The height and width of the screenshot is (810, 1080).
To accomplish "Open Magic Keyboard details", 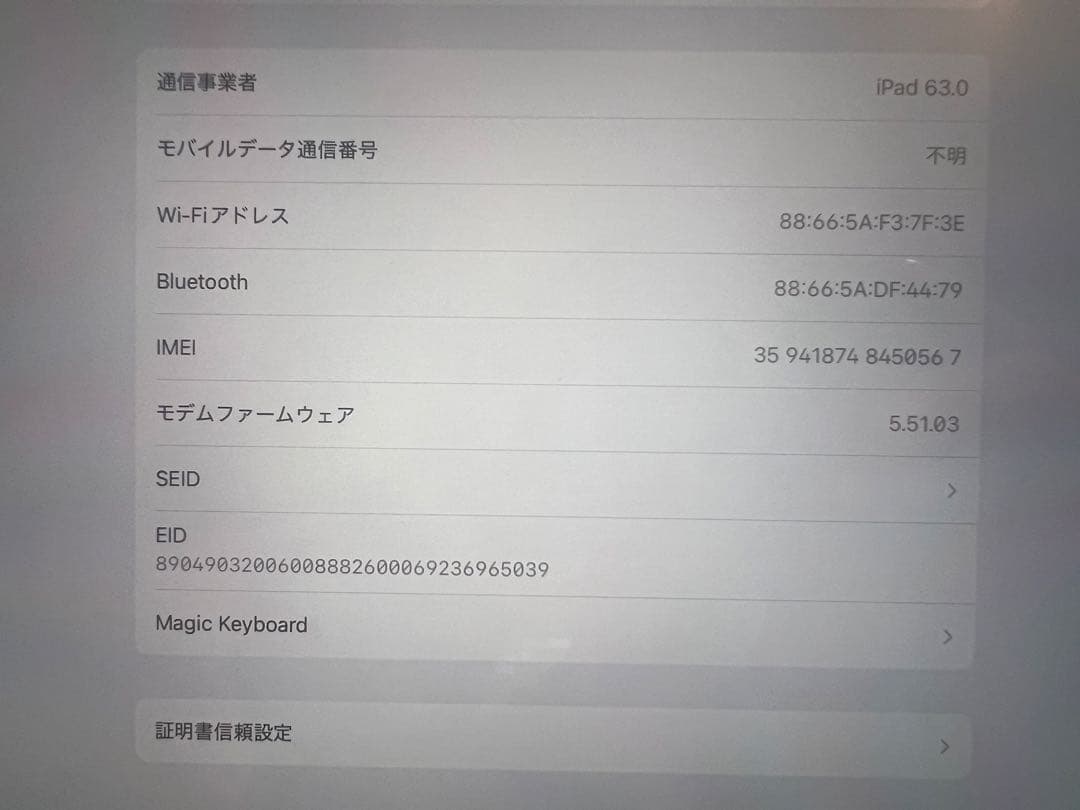I will coord(555,630).
